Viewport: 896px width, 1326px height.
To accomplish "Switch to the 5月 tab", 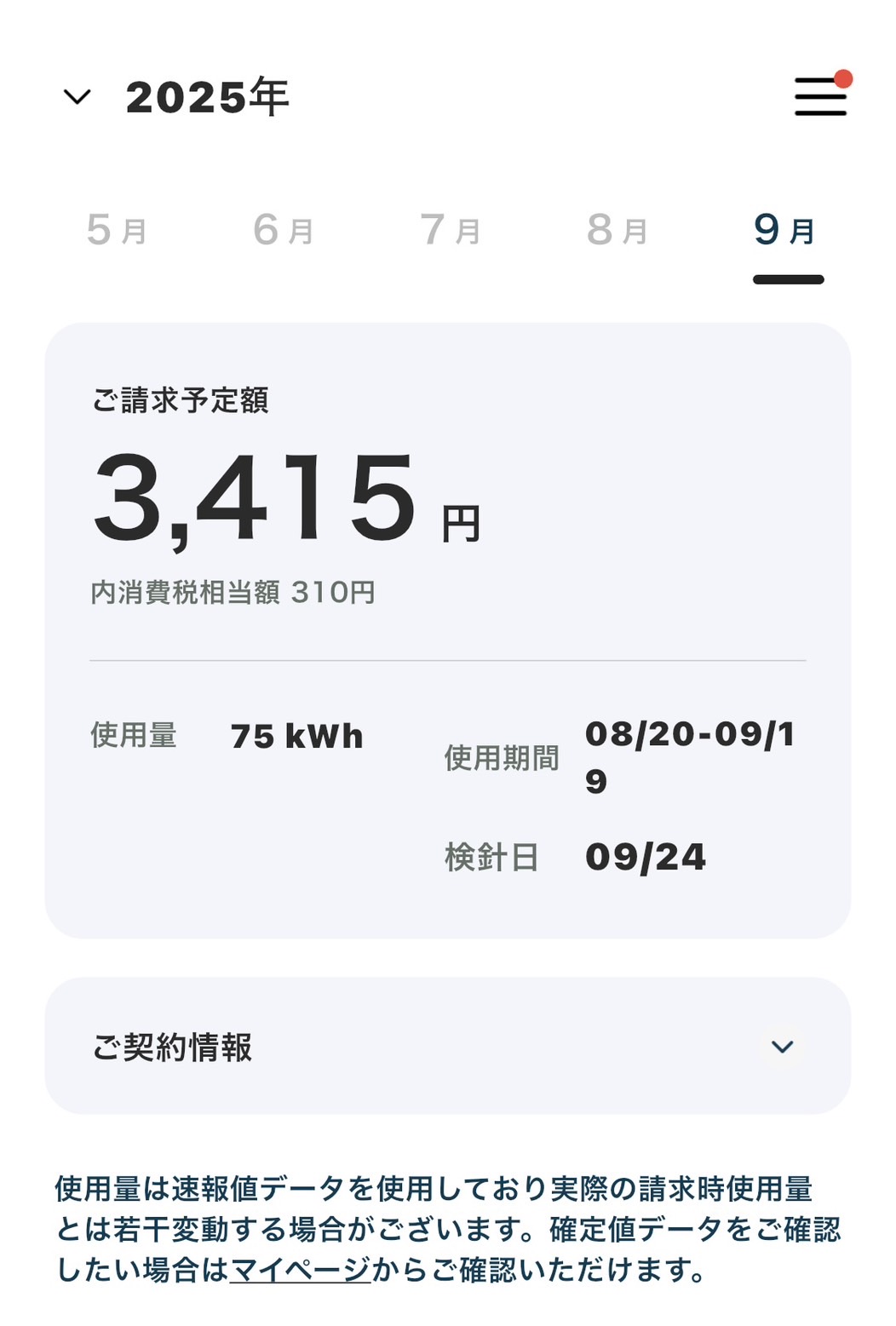I will 117,230.
